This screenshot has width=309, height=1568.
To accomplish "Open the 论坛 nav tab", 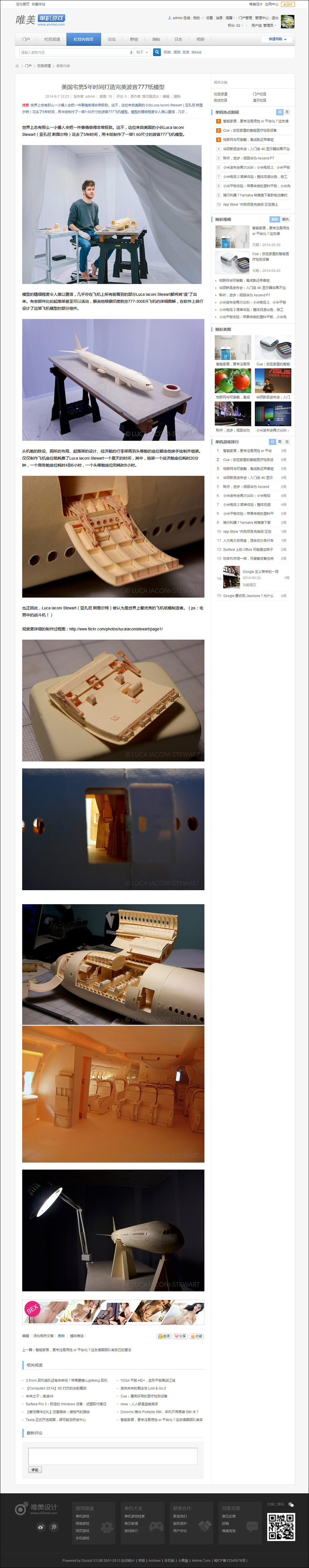I will pyautogui.click(x=111, y=39).
